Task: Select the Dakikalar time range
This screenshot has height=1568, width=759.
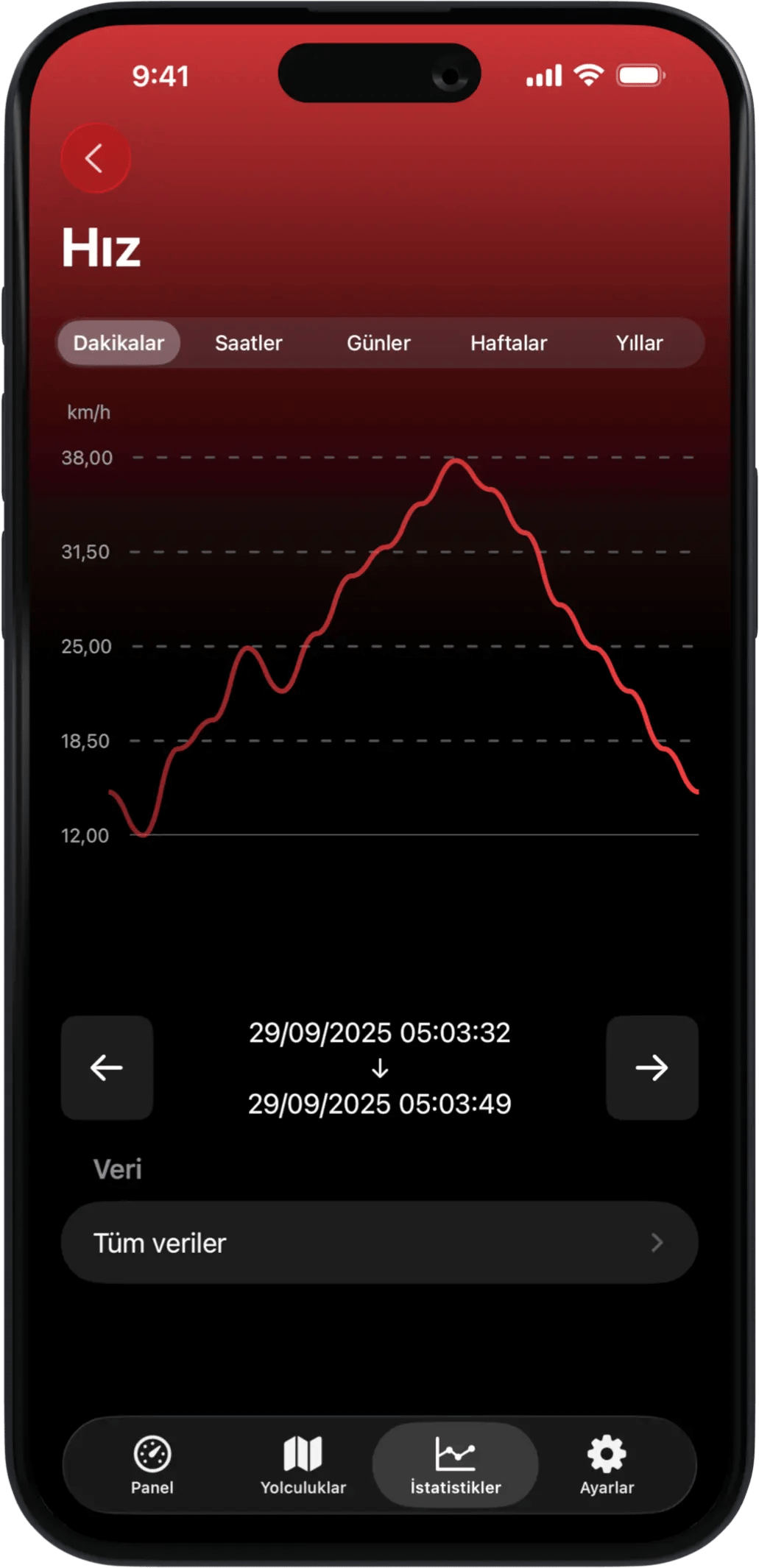Action: click(x=119, y=343)
